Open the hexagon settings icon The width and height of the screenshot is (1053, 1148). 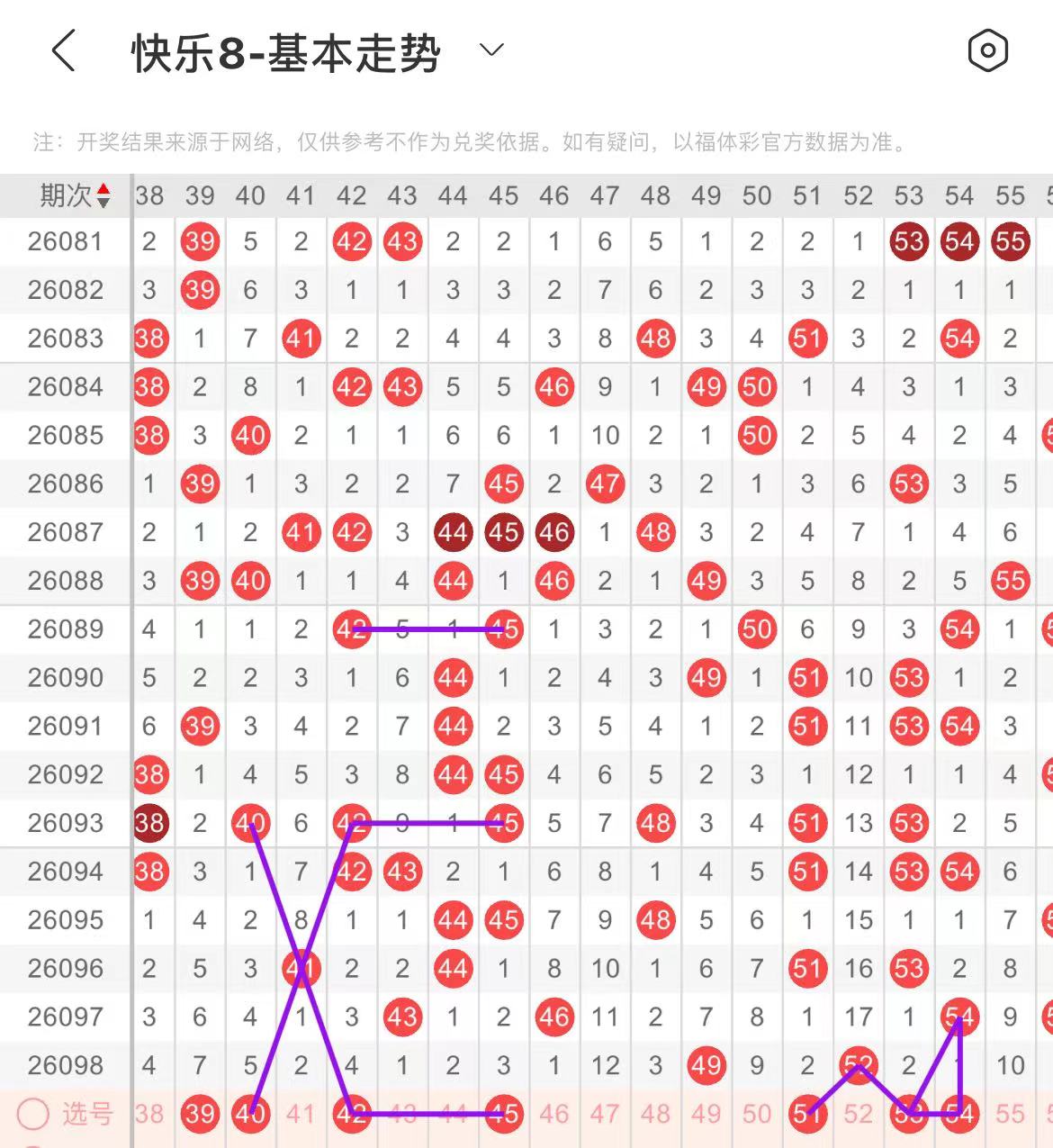click(987, 50)
